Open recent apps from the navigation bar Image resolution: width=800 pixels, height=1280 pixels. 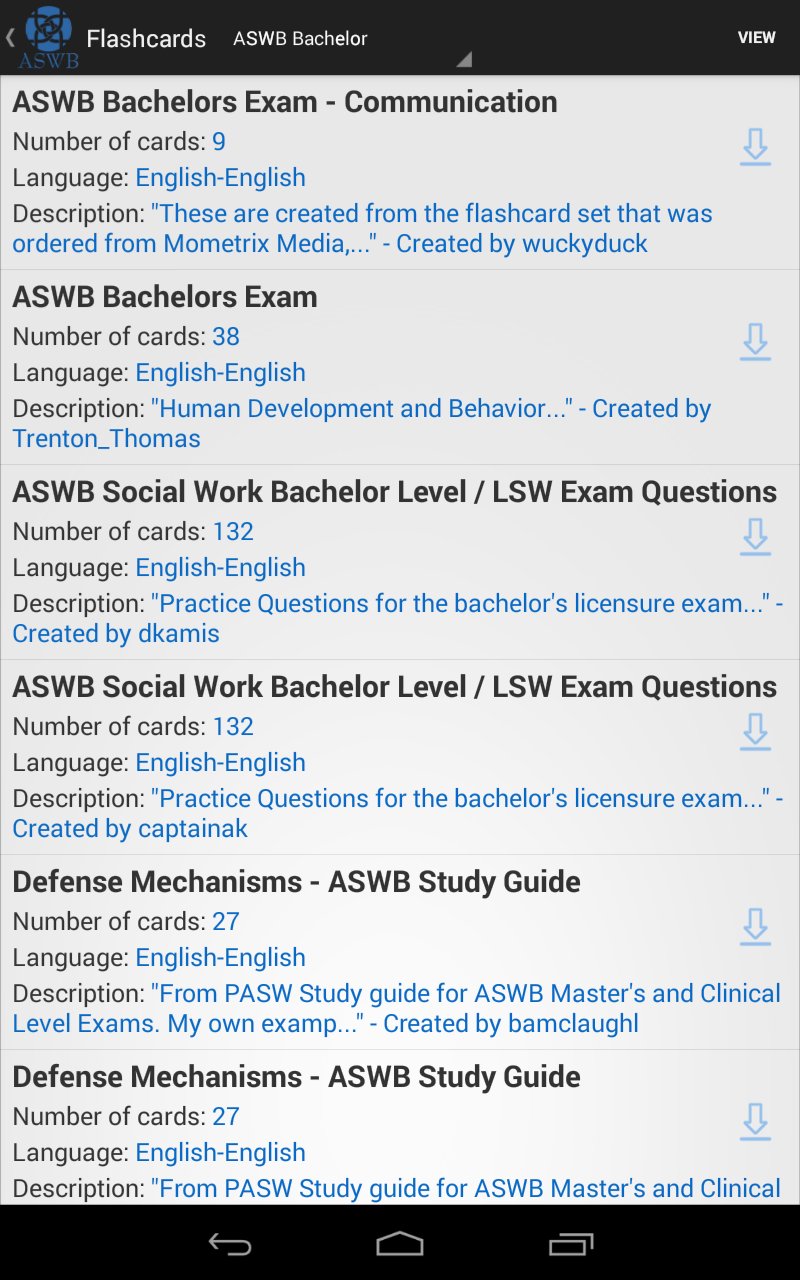tap(570, 1244)
